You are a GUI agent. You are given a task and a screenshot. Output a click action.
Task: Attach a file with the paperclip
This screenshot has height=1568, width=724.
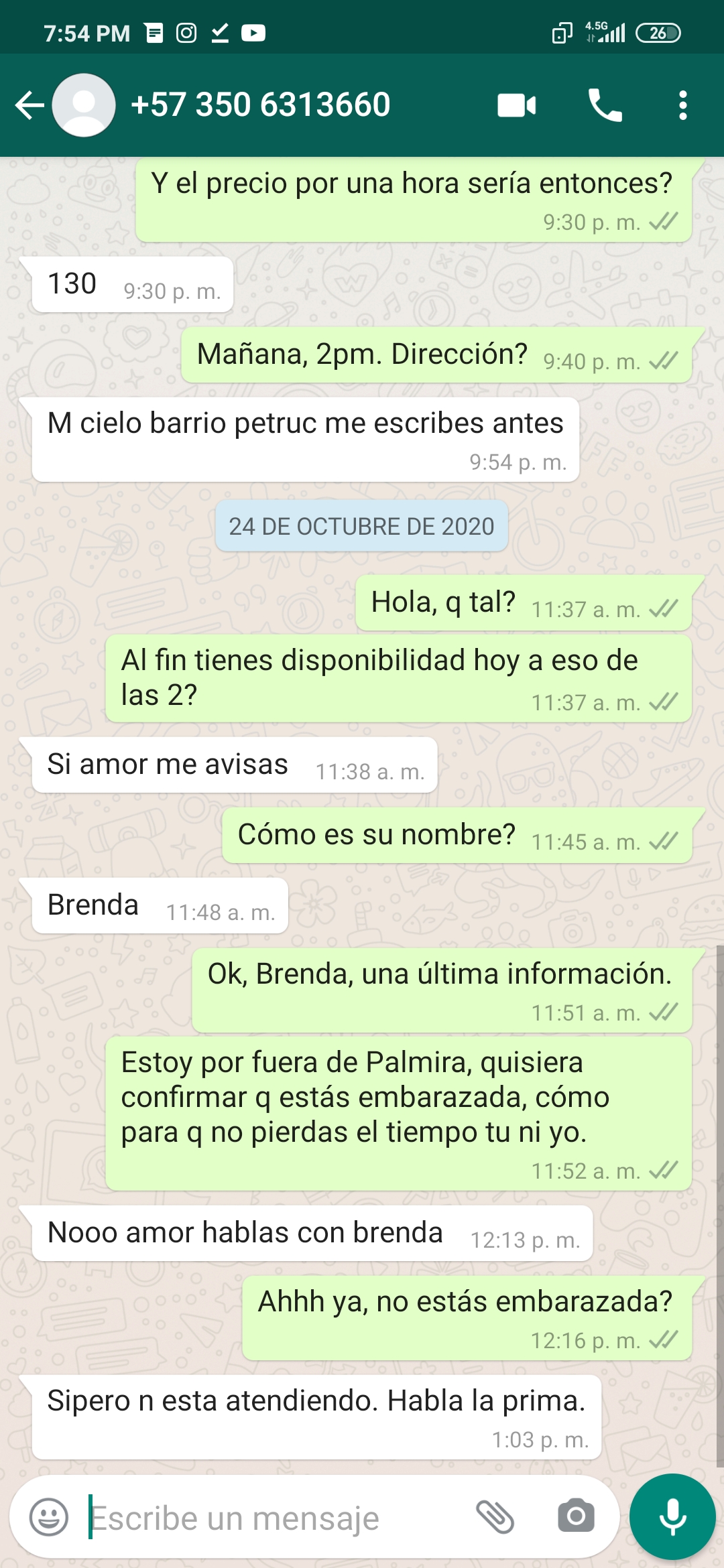coord(495,1517)
